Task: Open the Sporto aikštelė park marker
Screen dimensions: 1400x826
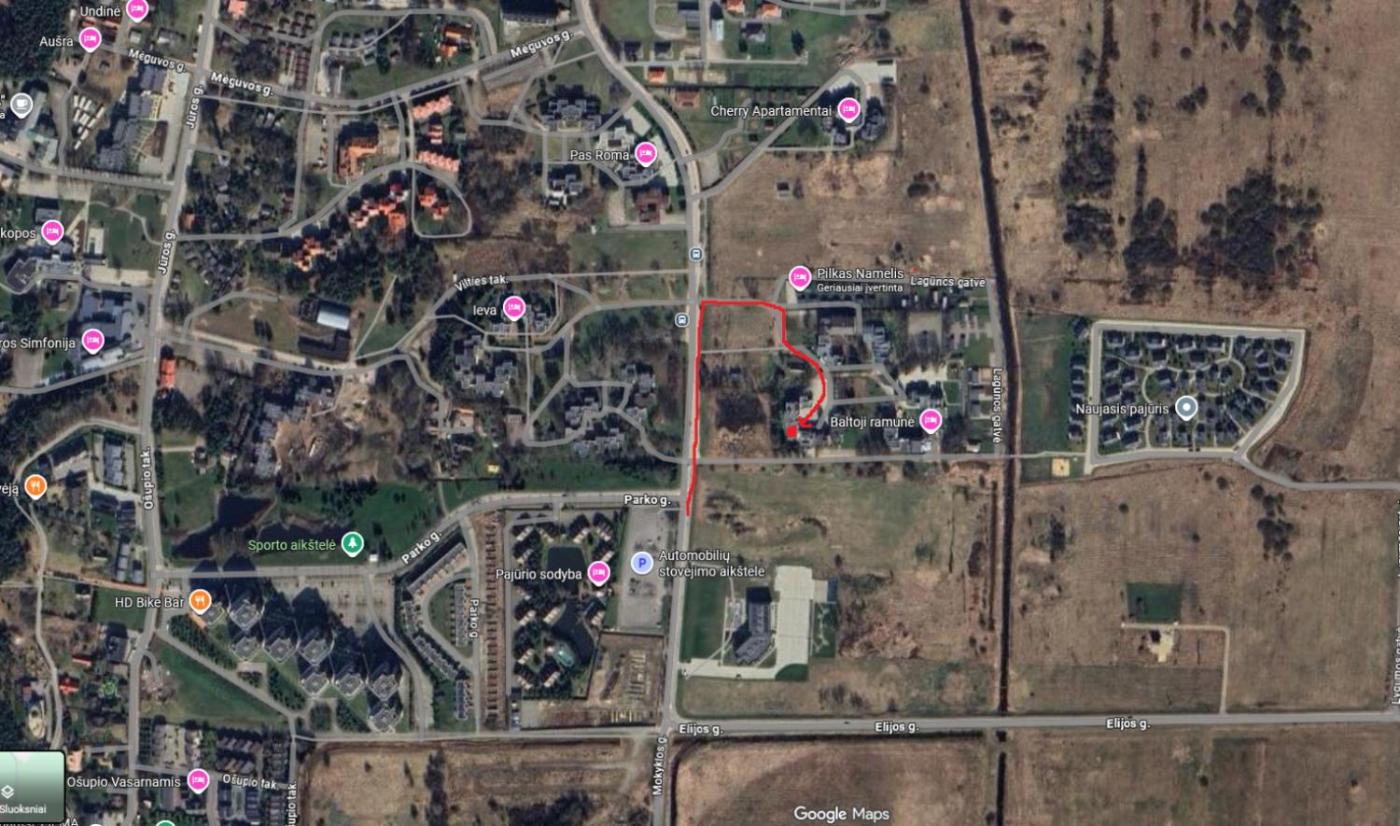Action: point(352,544)
